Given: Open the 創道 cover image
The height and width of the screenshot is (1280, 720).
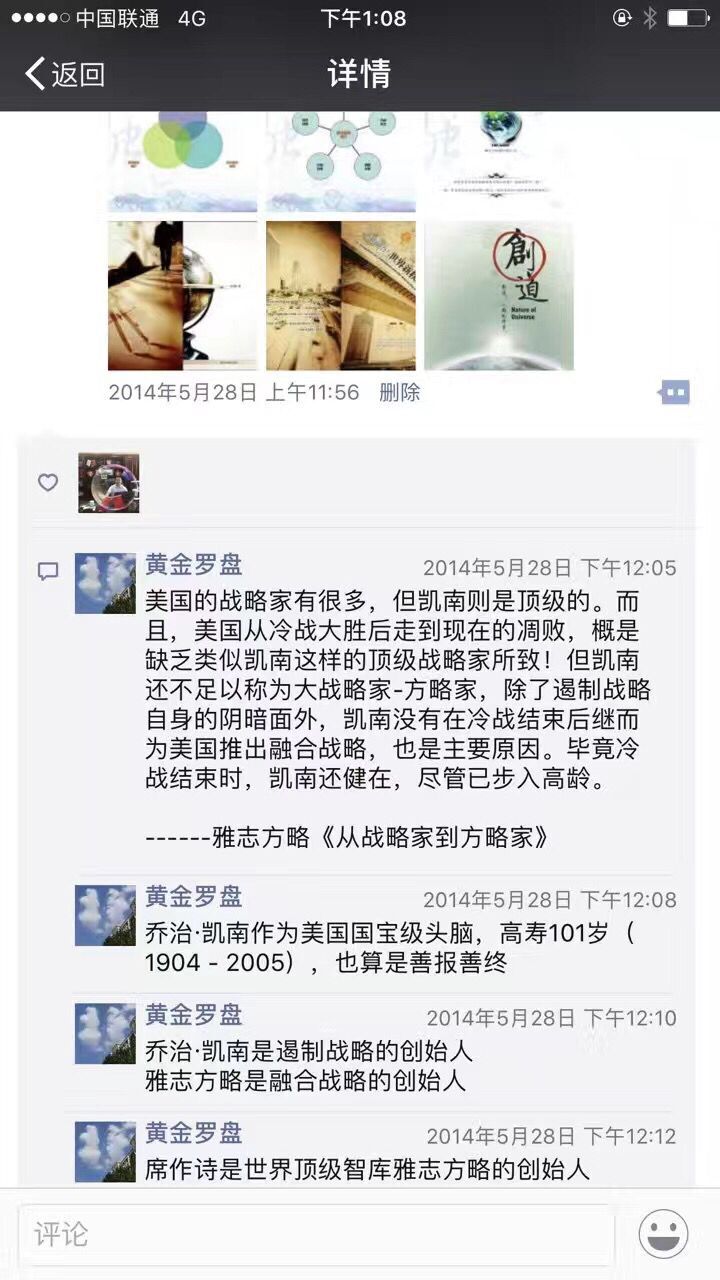Looking at the screenshot, I should point(499,296).
